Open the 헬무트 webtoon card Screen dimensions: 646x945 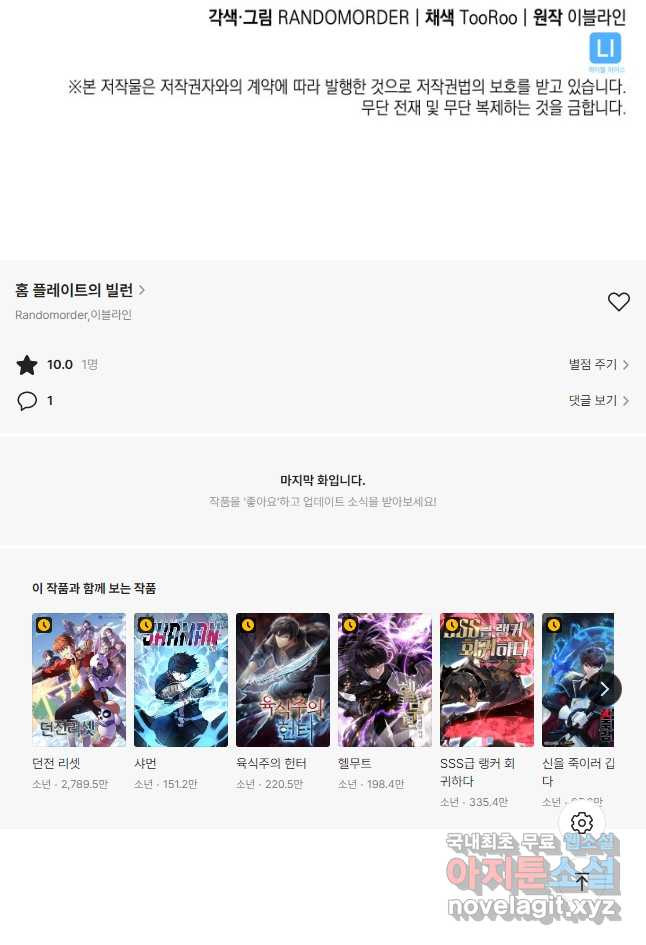click(x=385, y=680)
